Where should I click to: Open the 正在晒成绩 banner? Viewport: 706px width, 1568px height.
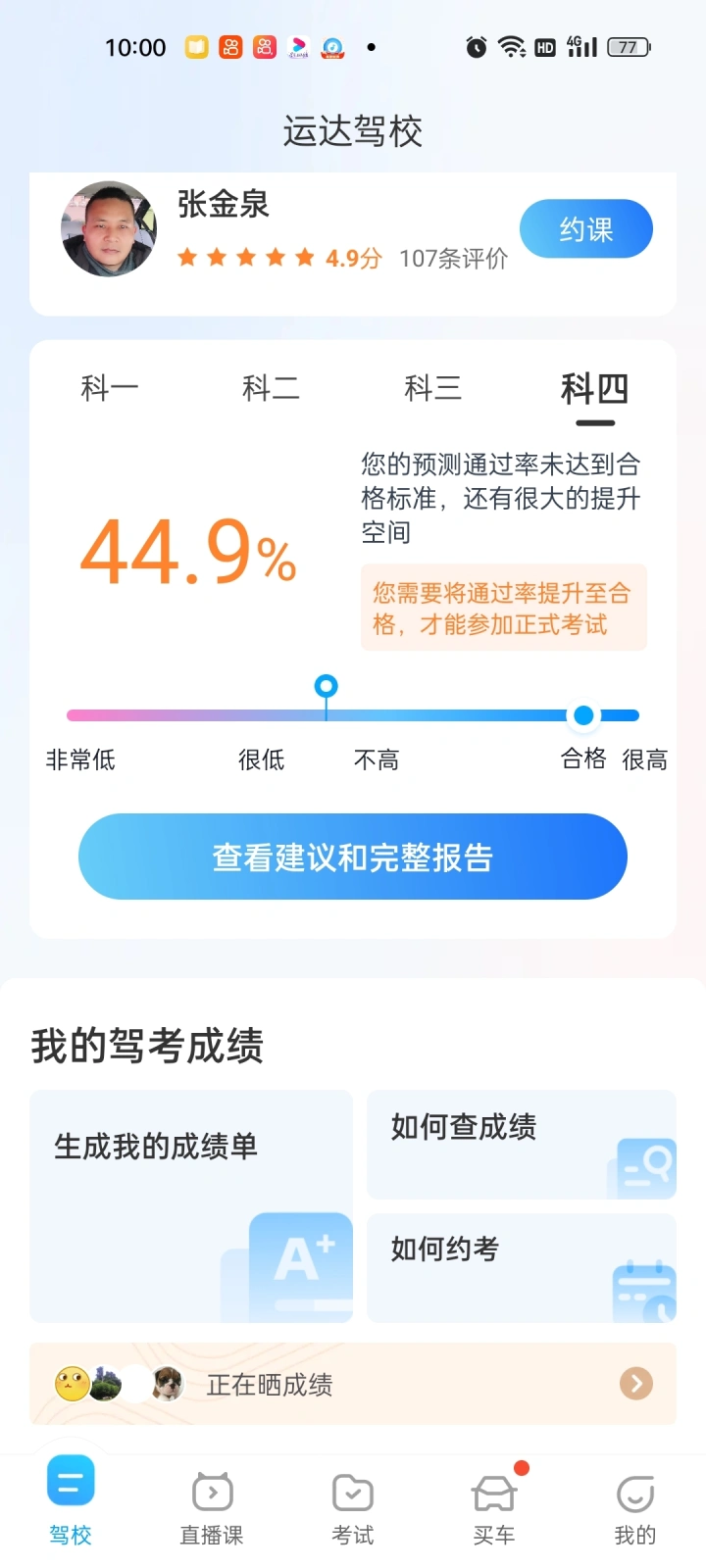(x=353, y=1384)
